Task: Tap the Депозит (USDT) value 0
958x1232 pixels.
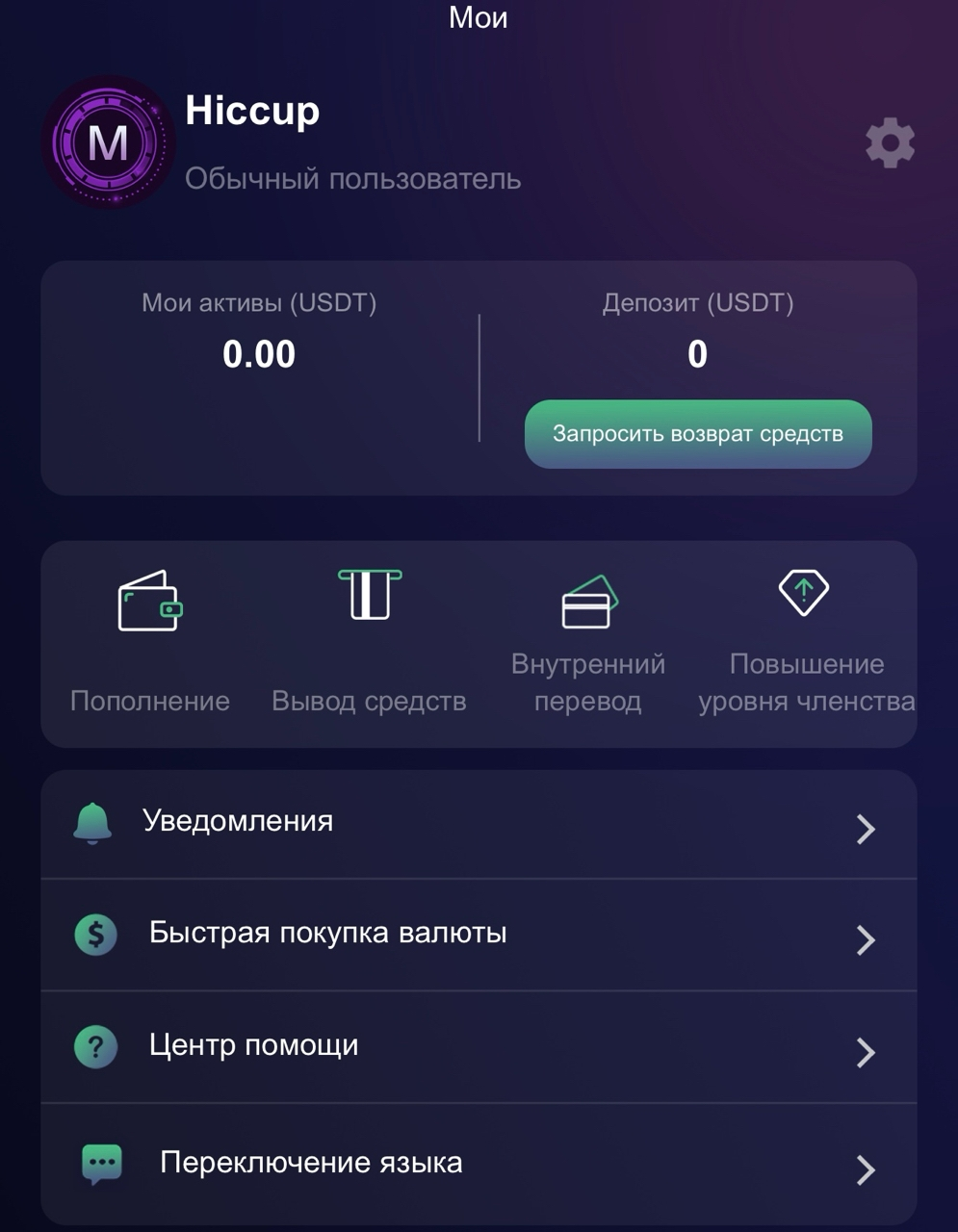Action: click(x=695, y=354)
